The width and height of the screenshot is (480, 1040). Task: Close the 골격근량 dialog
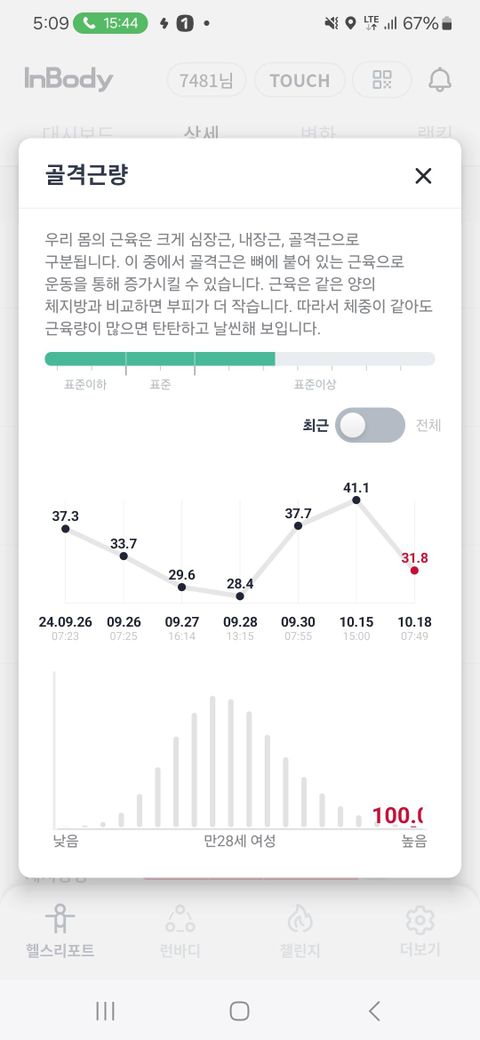coord(423,176)
